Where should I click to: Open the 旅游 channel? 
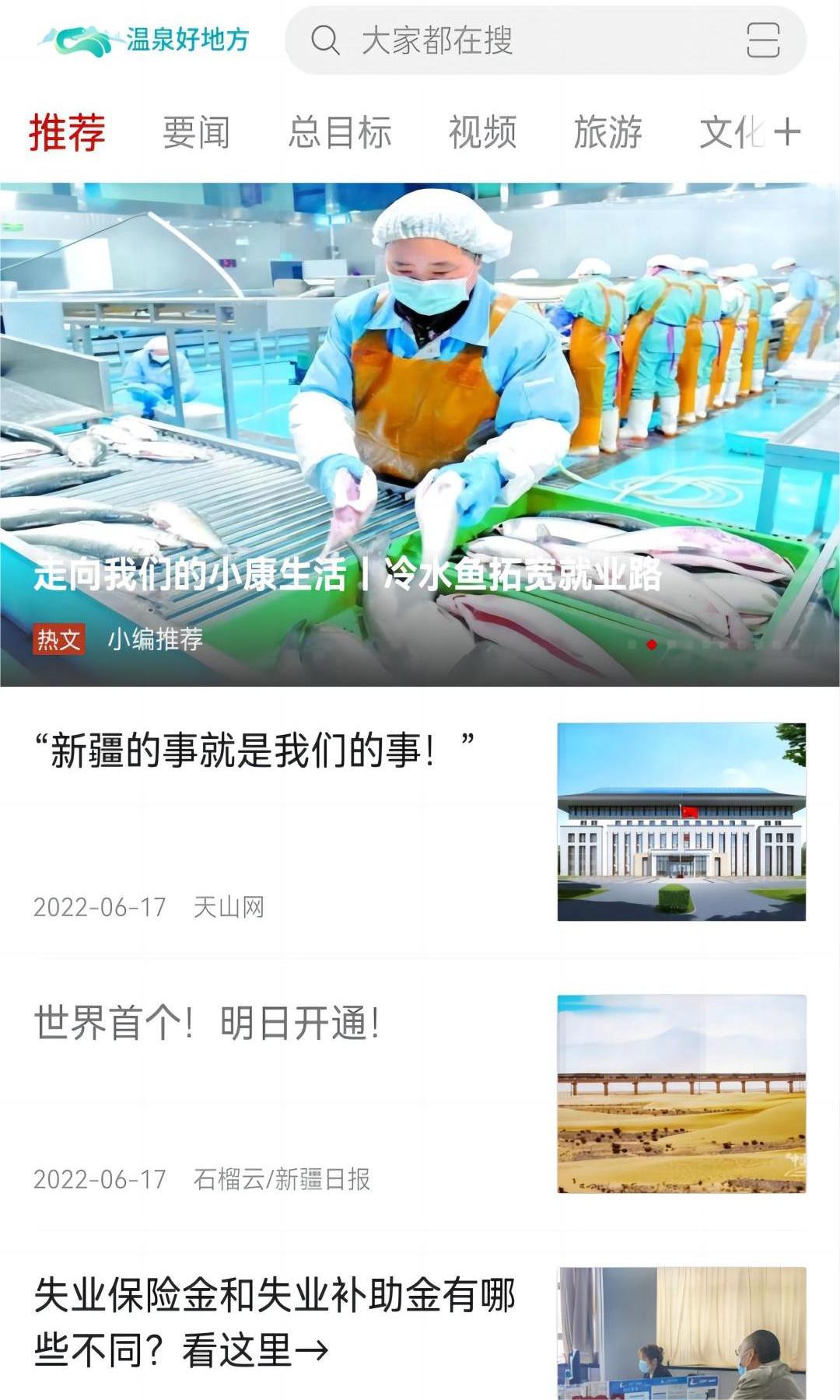pos(608,132)
